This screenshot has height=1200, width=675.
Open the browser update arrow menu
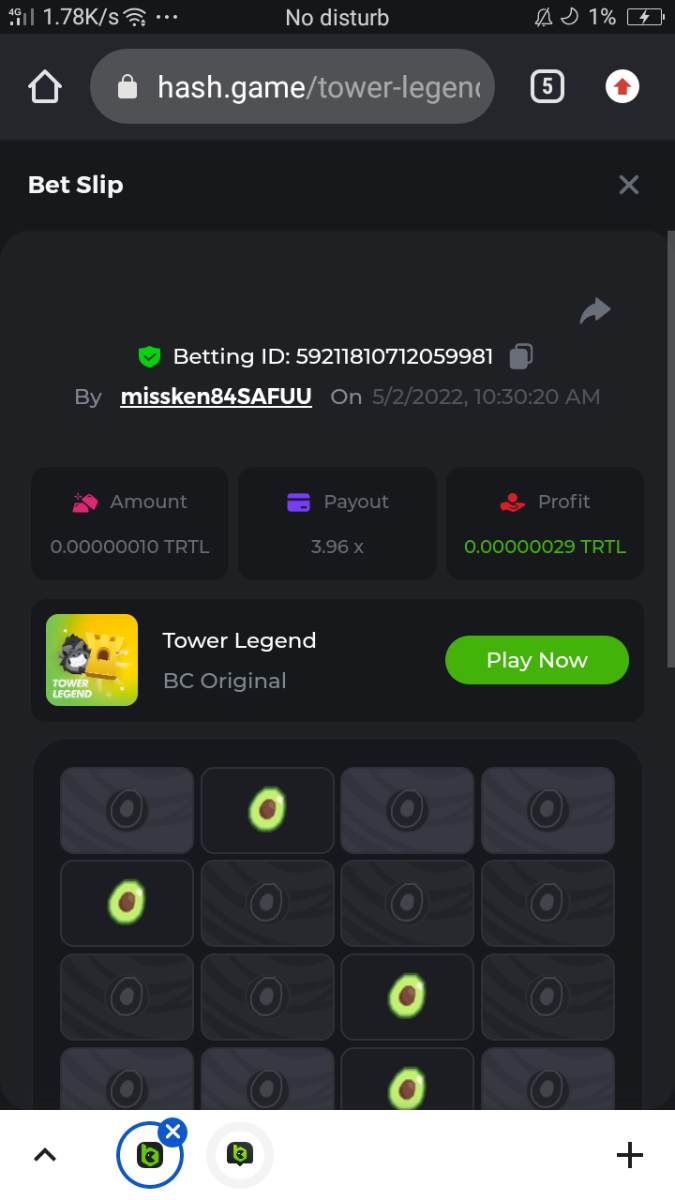(622, 87)
